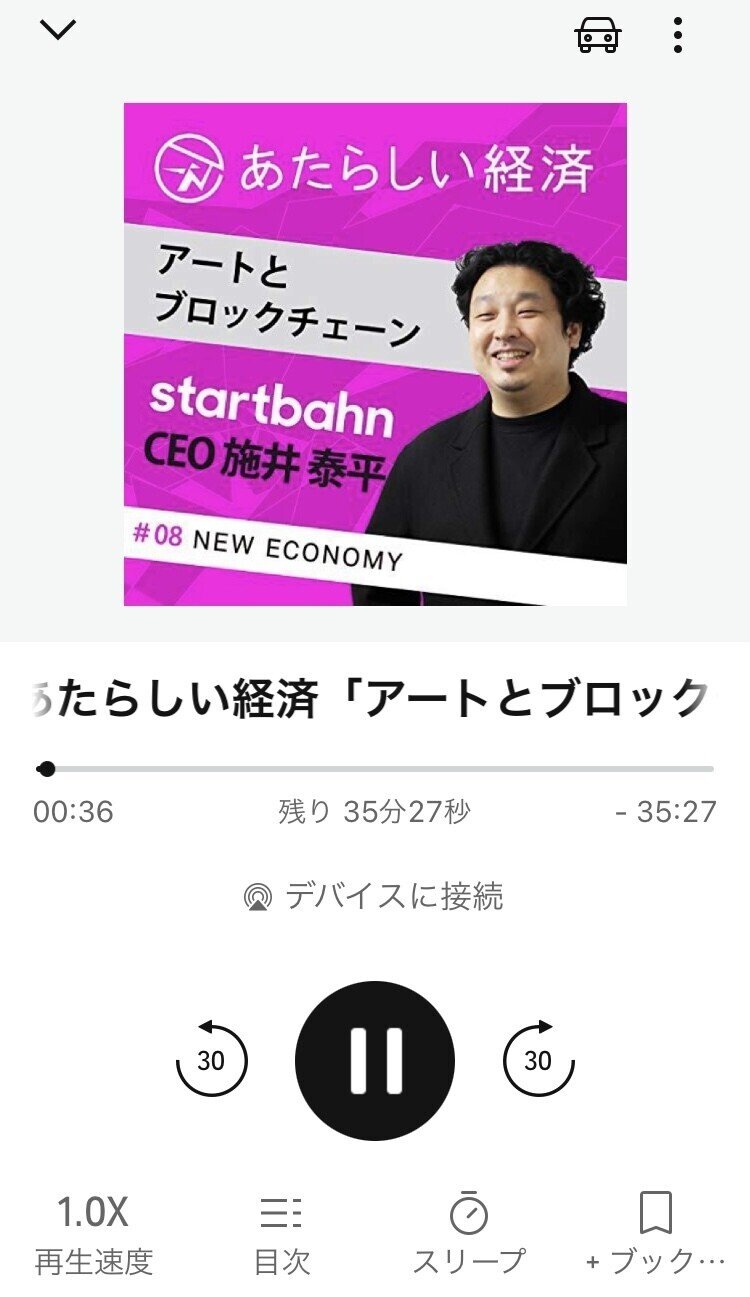
Task: Open the table of contents (目次)
Action: 281,1235
